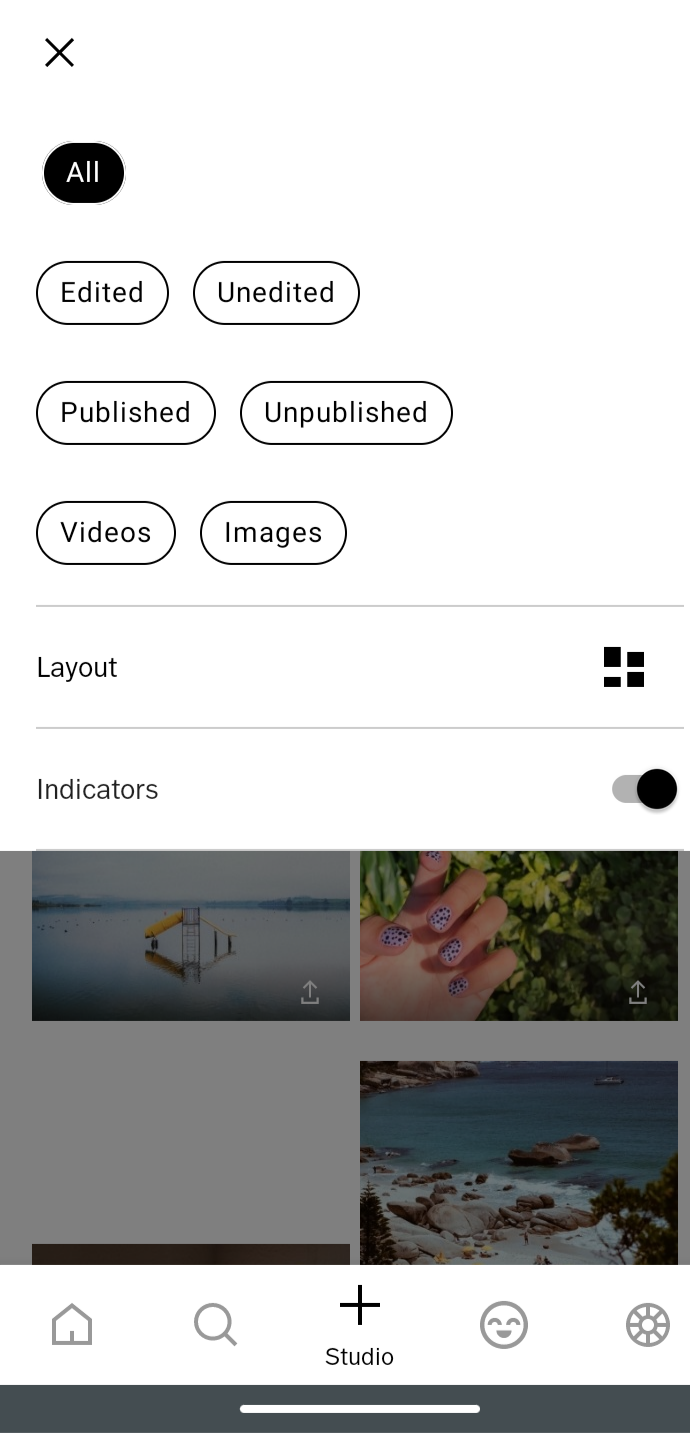Close the filter panel
Image resolution: width=690 pixels, height=1433 pixels.
coord(60,53)
